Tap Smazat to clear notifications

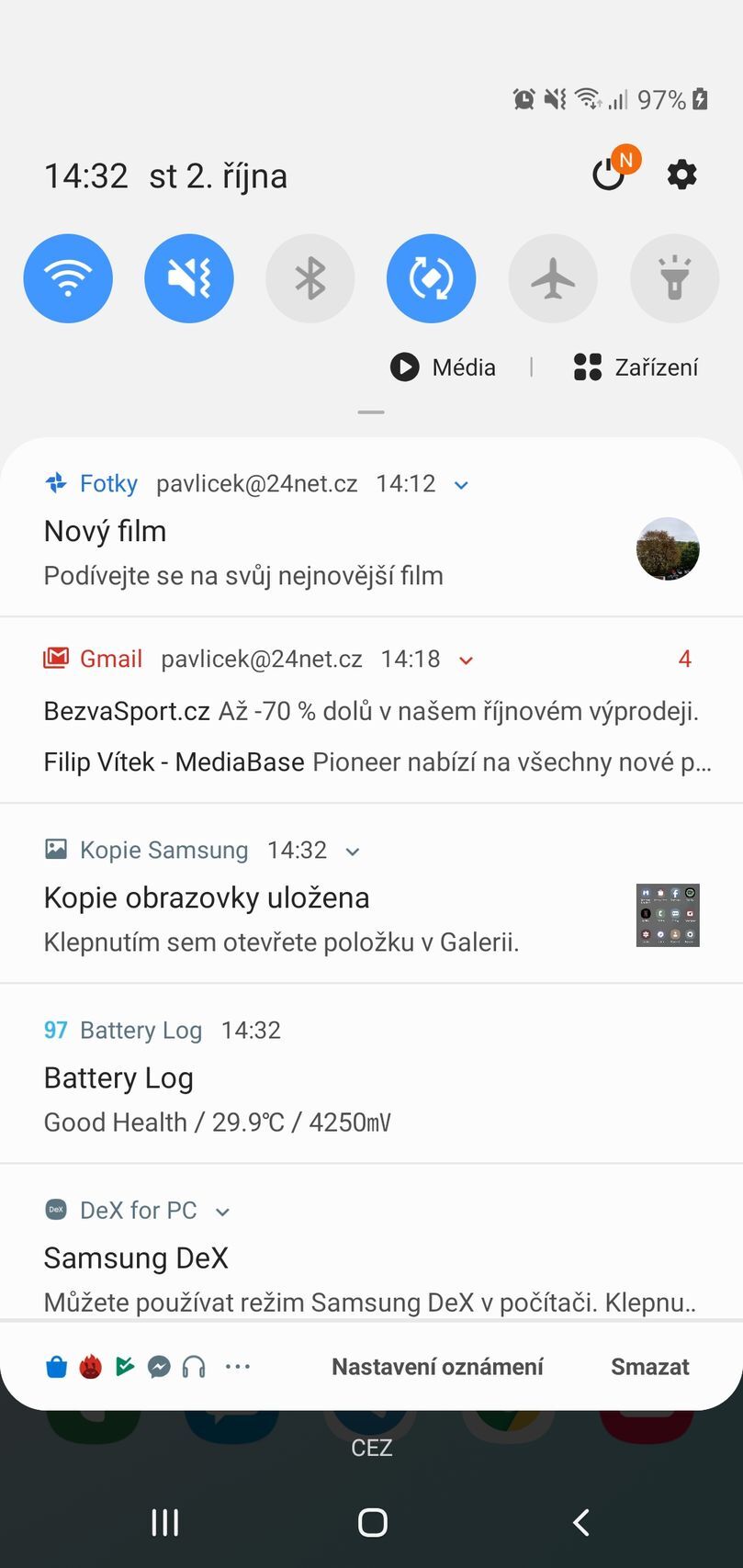[649, 1366]
